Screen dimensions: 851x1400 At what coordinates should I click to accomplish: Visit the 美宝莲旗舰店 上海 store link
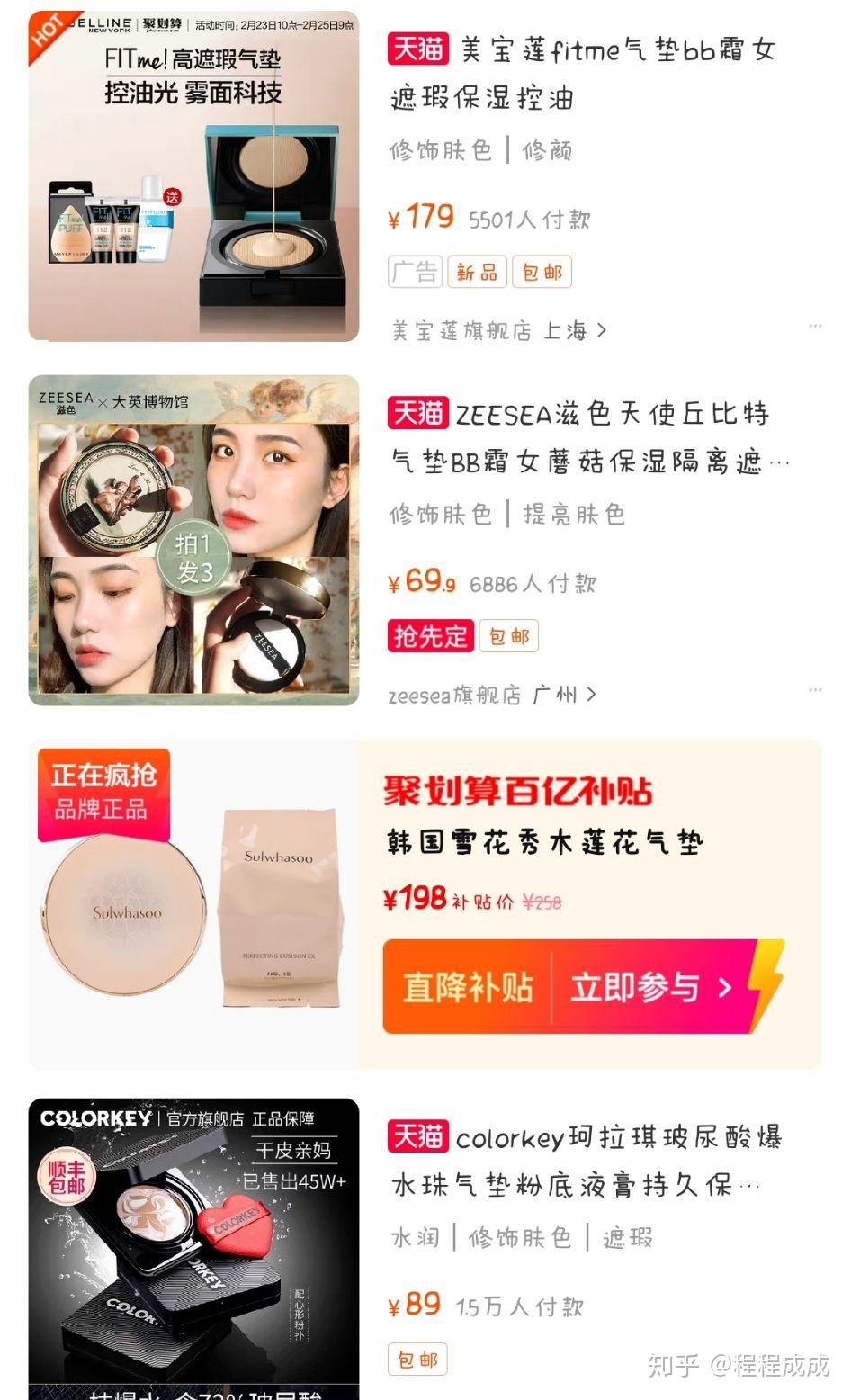click(499, 331)
